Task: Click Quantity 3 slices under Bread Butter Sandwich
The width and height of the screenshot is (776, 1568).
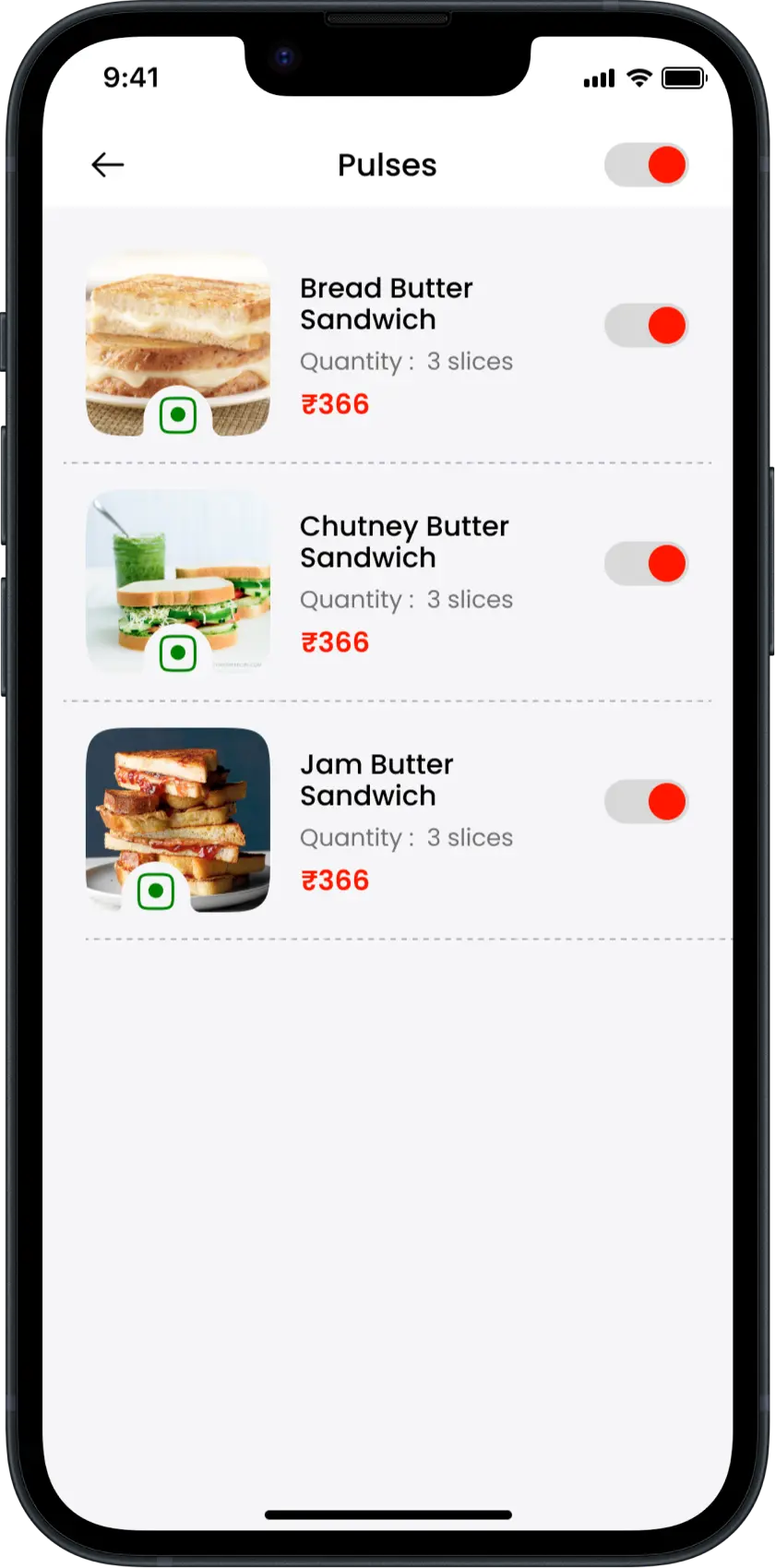Action: 406,361
